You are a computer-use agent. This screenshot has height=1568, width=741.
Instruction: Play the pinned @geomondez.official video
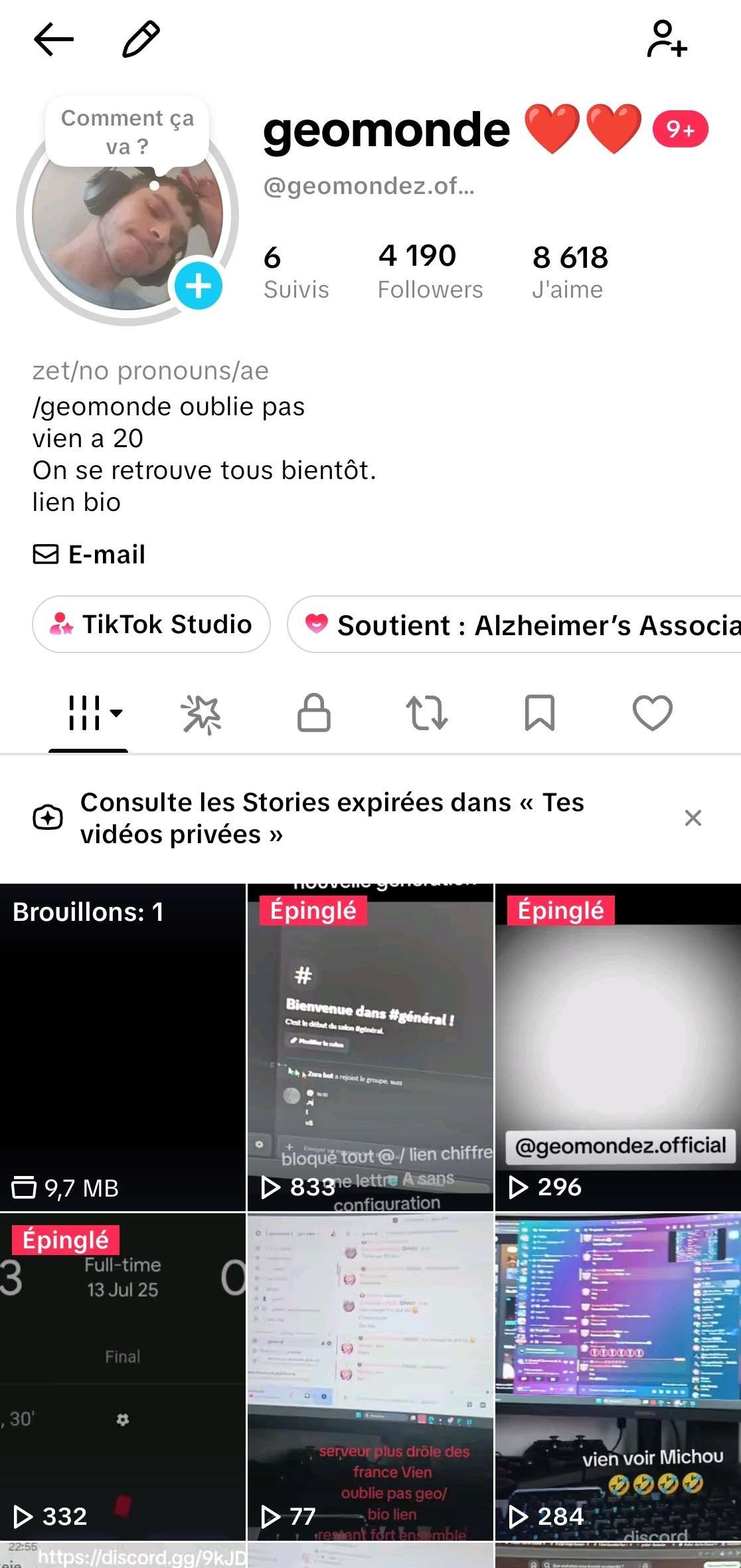click(x=618, y=1047)
